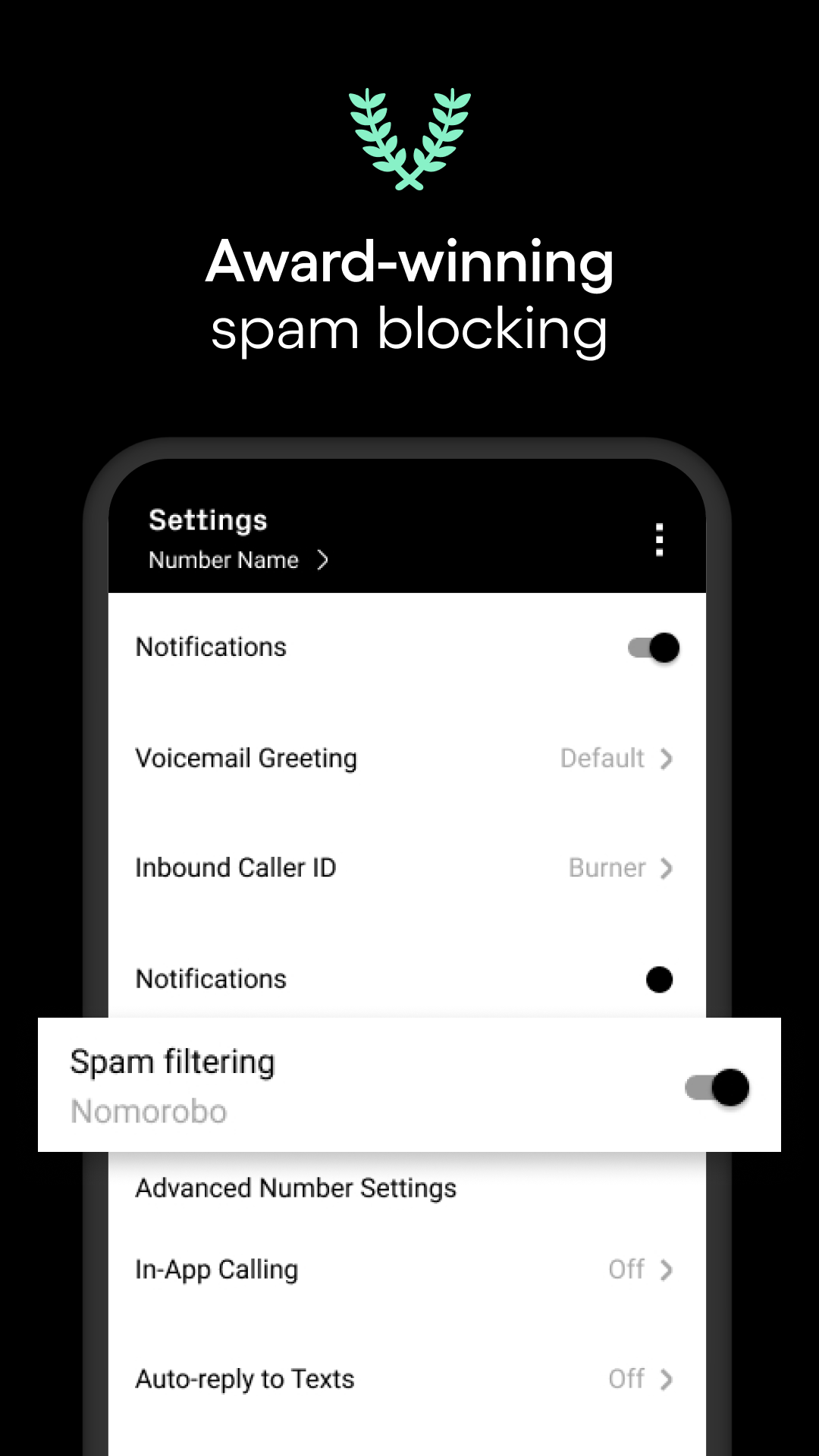Screen dimensions: 819x1456
Task: Tap the Nomorobo label under Spam filtering
Action: (x=149, y=1112)
